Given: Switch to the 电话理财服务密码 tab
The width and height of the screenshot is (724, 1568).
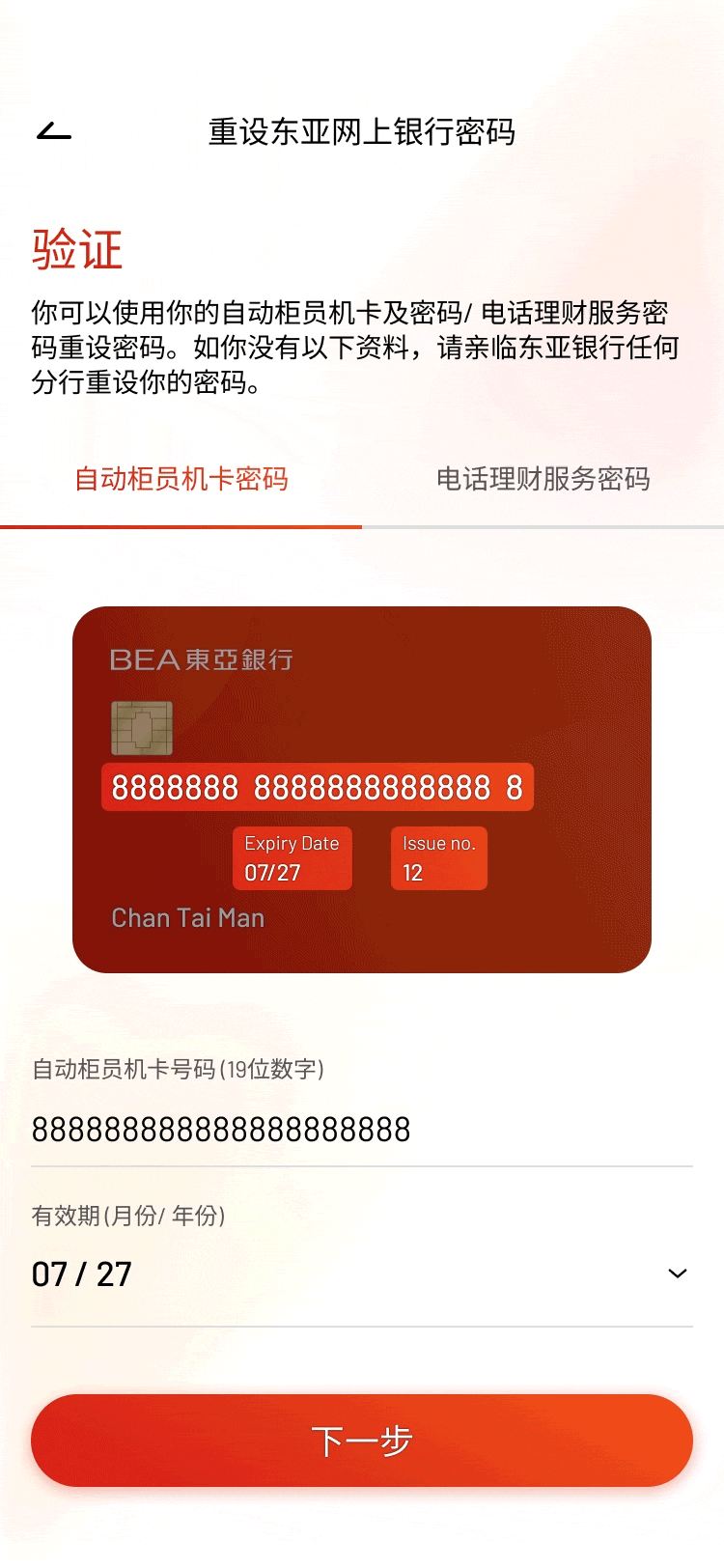Looking at the screenshot, I should click(x=543, y=479).
